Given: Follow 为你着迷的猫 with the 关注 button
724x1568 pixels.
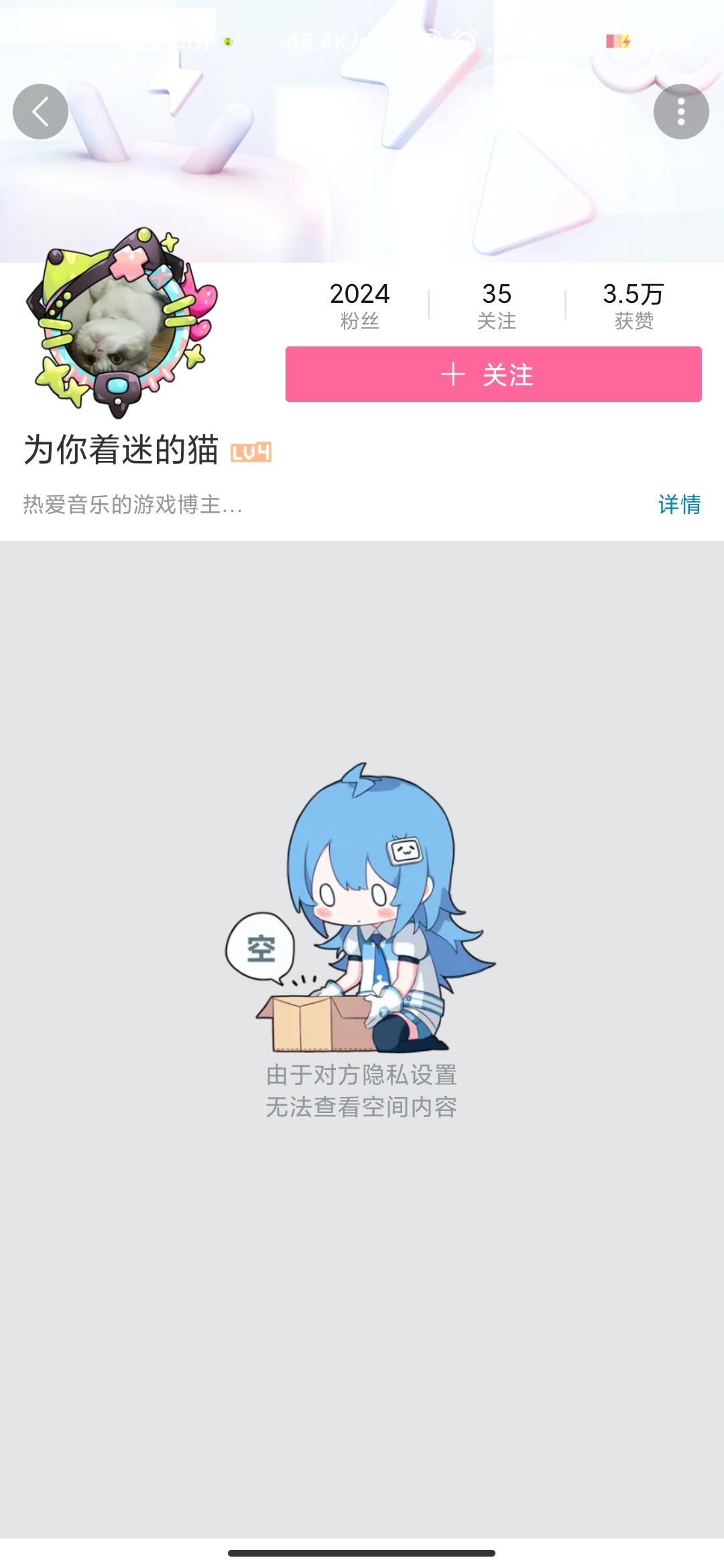Looking at the screenshot, I should [x=493, y=375].
